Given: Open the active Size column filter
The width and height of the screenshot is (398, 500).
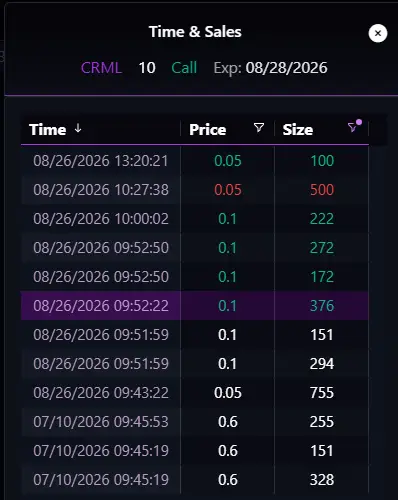Looking at the screenshot, I should point(353,127).
